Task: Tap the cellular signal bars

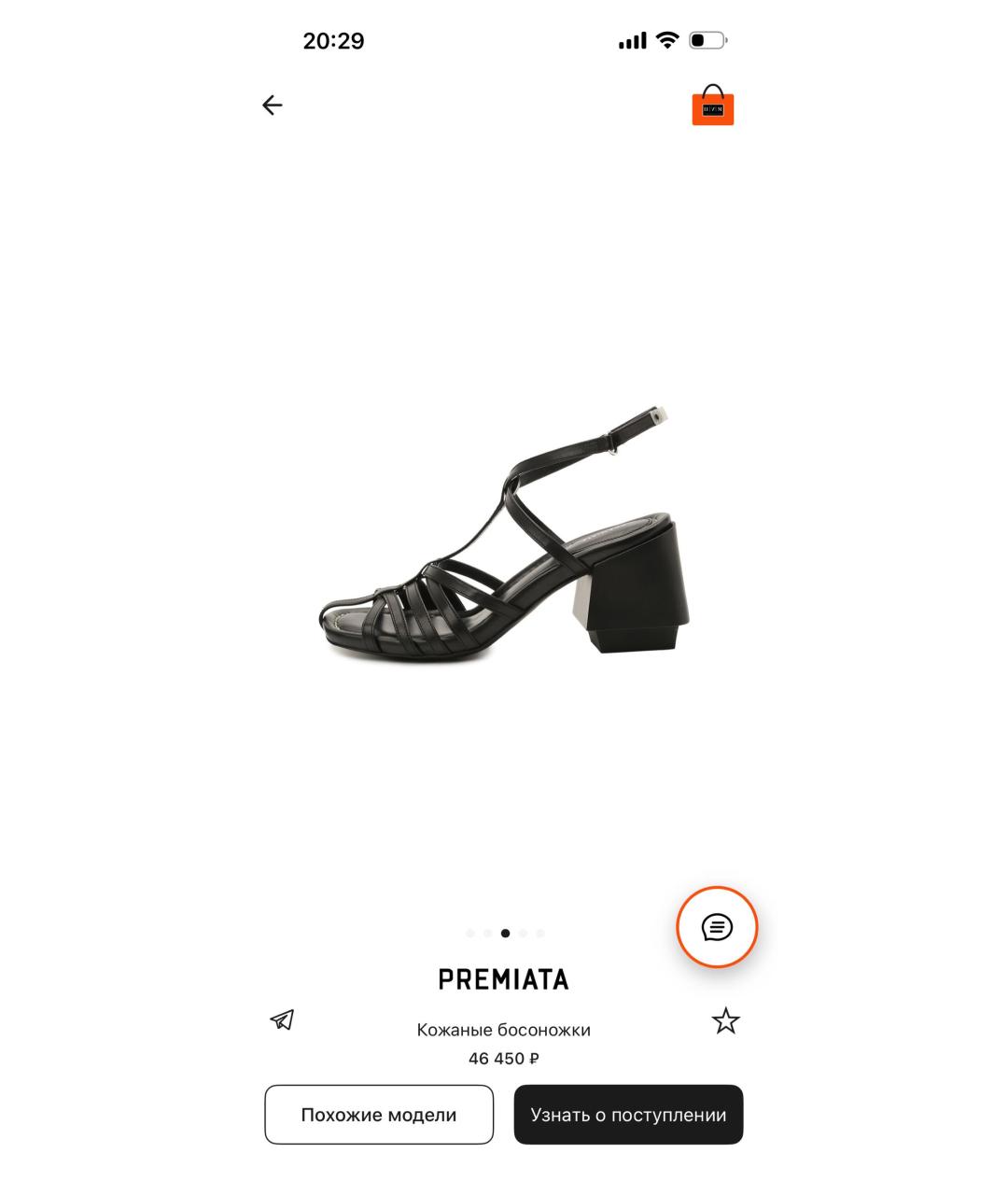Action: [631, 40]
